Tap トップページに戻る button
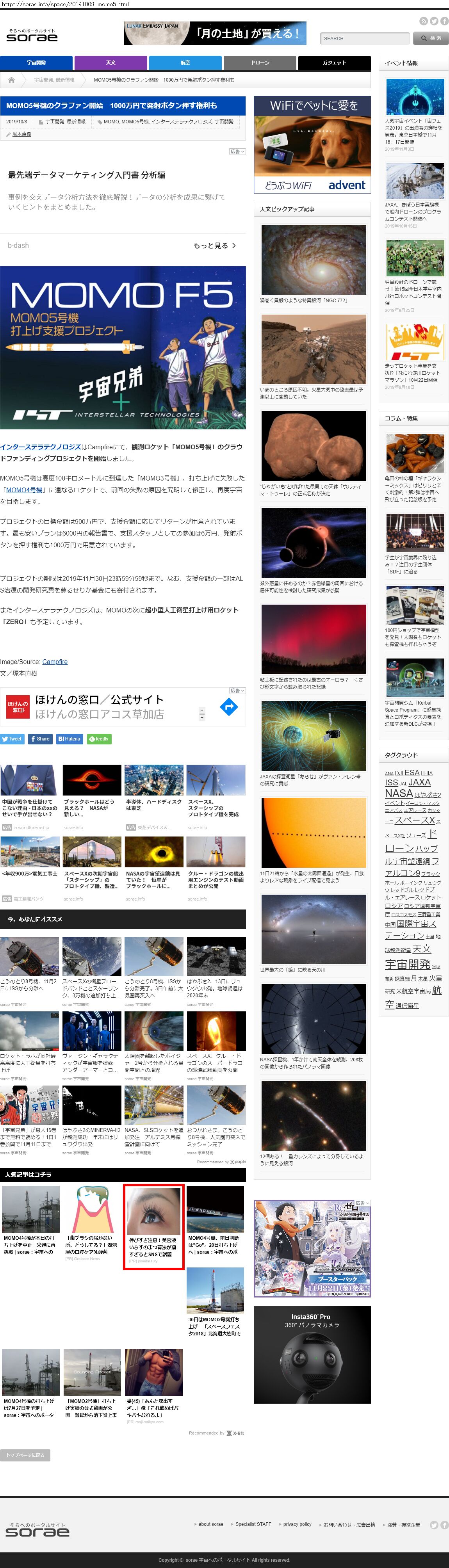 point(25,1455)
